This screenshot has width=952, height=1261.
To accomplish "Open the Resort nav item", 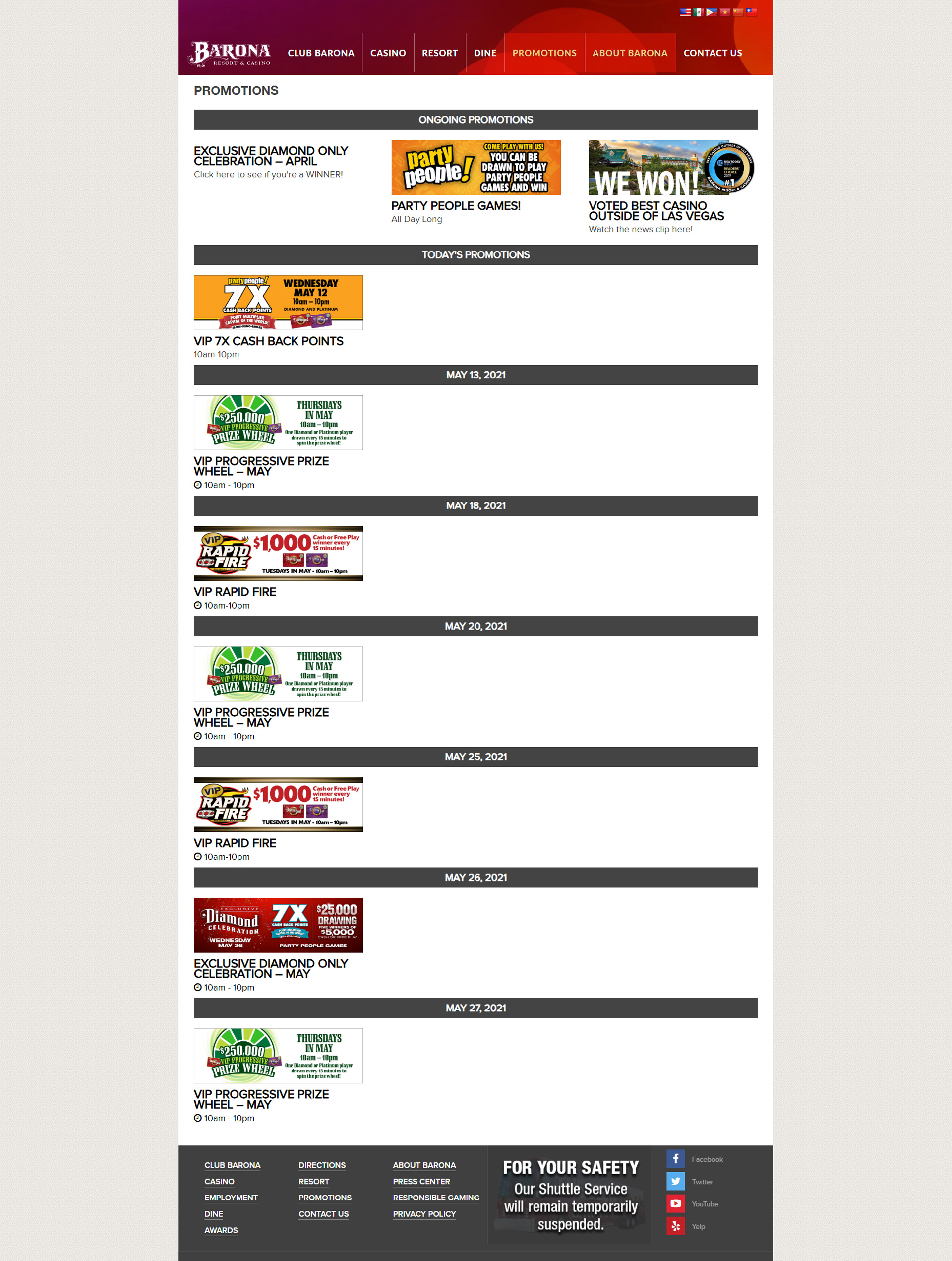I will 439,53.
